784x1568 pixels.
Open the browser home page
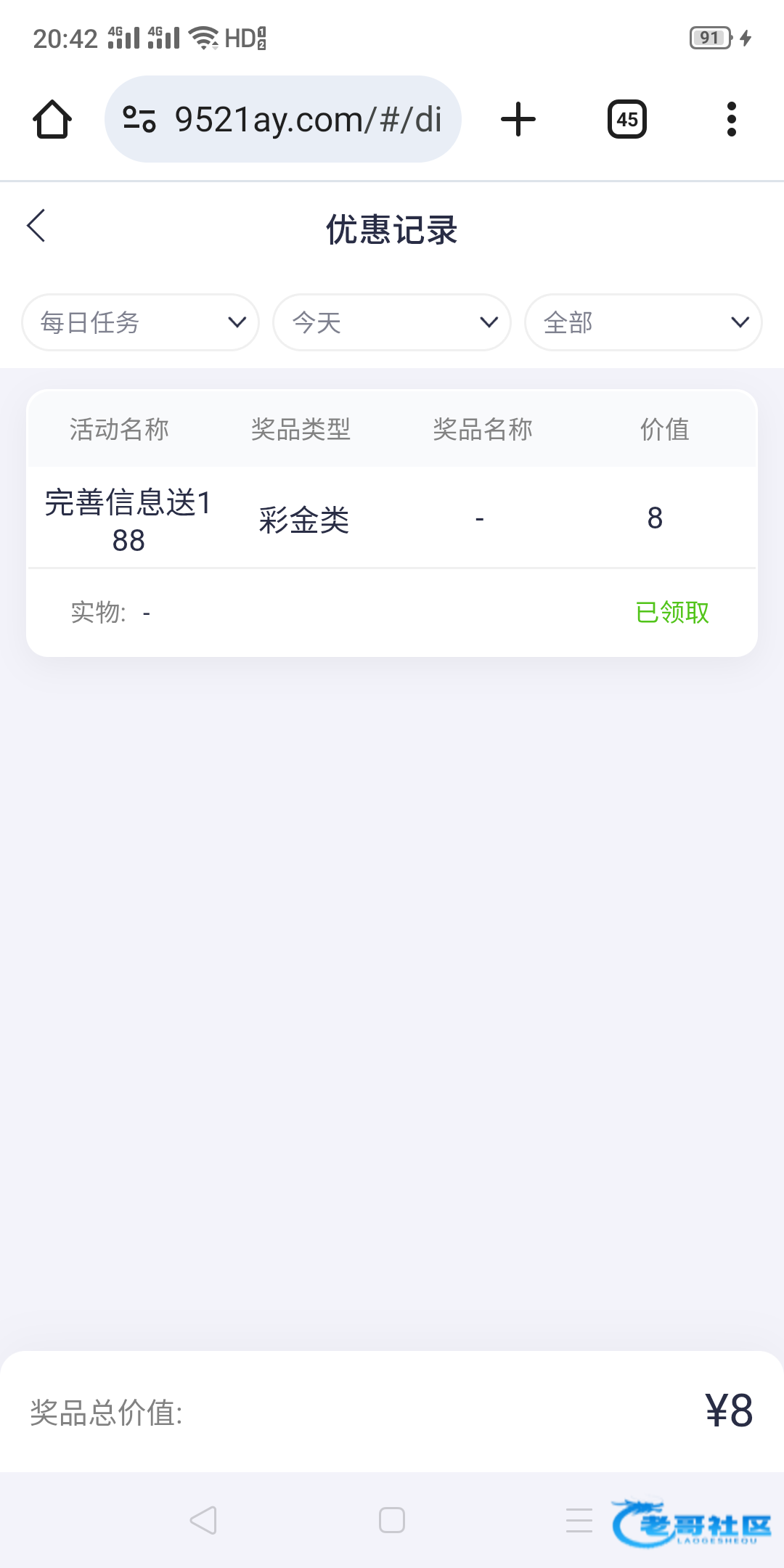pyautogui.click(x=52, y=119)
